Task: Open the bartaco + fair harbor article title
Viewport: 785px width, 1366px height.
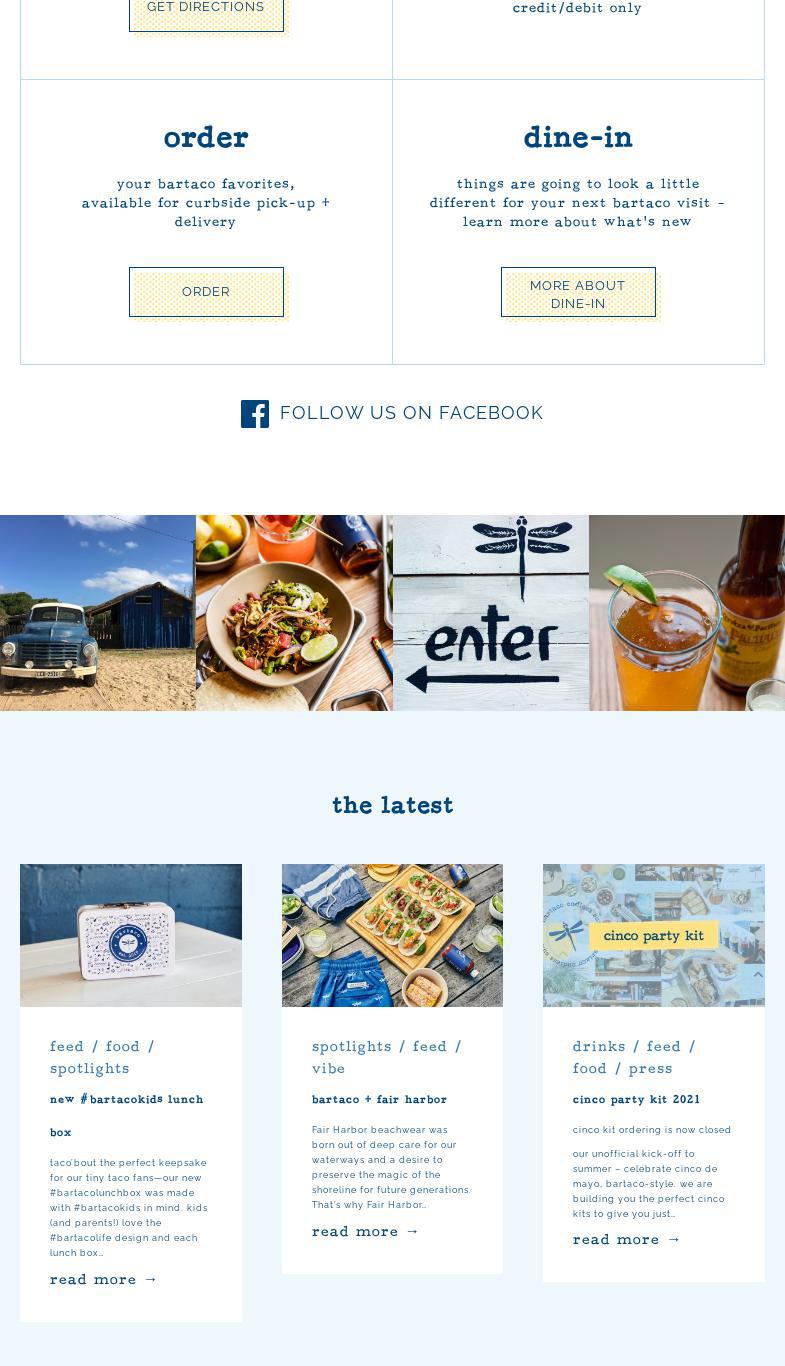Action: (379, 1099)
